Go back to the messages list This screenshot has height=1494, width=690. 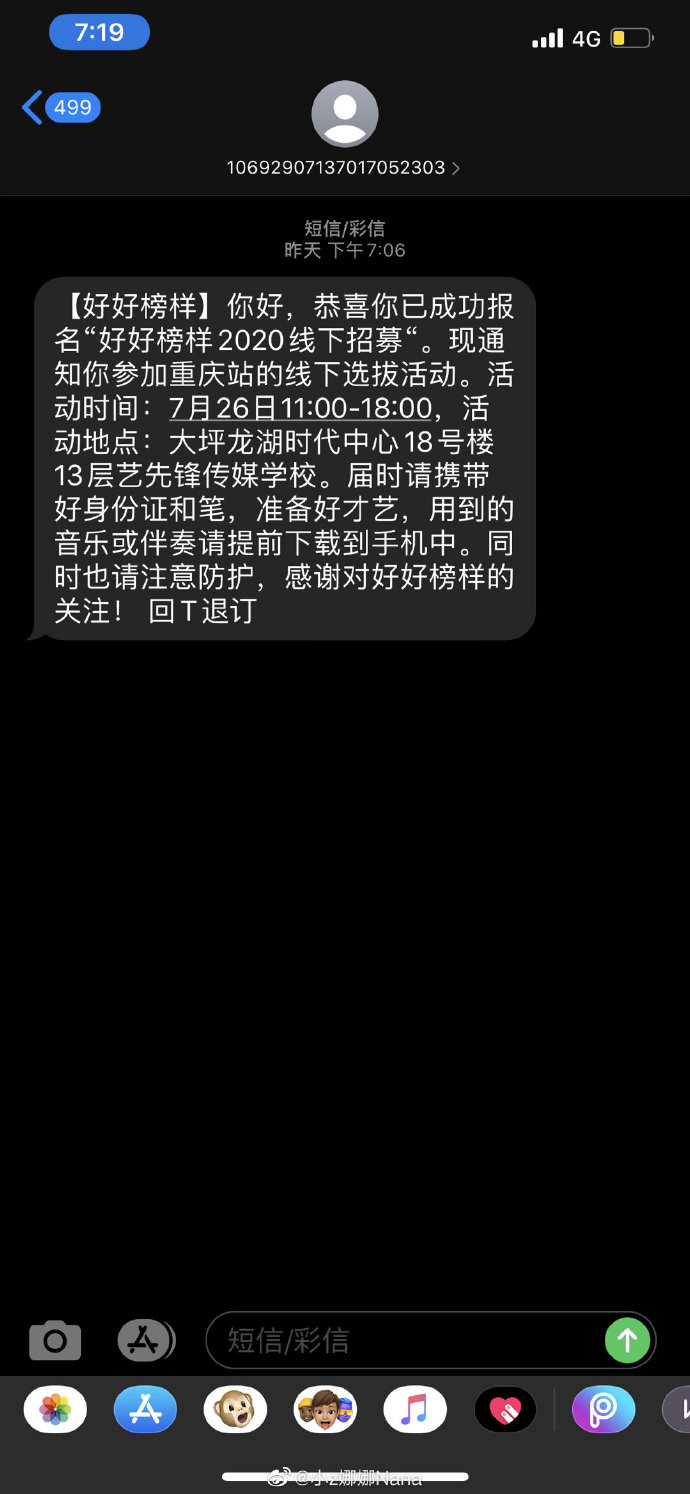click(60, 108)
